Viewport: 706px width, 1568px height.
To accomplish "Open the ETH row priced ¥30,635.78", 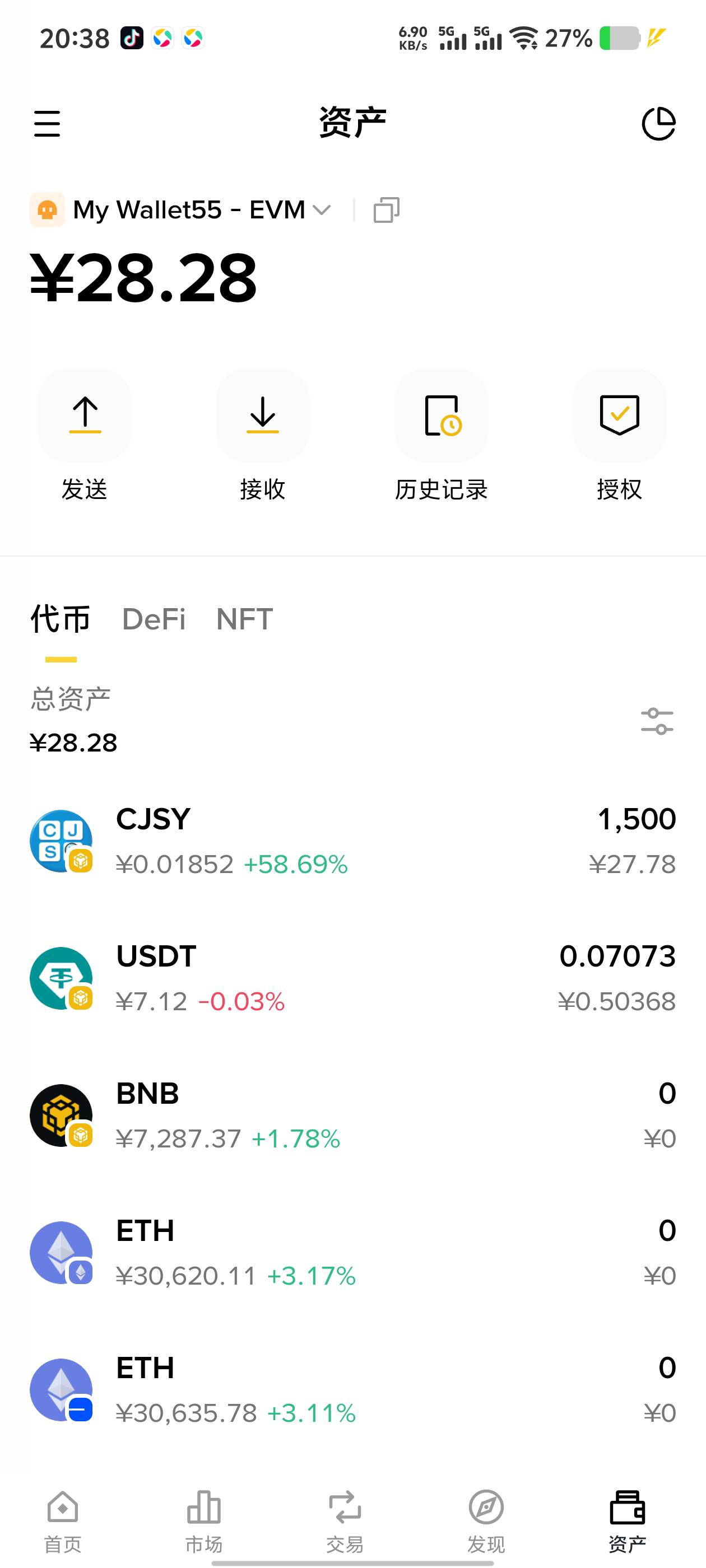I will pyautogui.click(x=352, y=1390).
